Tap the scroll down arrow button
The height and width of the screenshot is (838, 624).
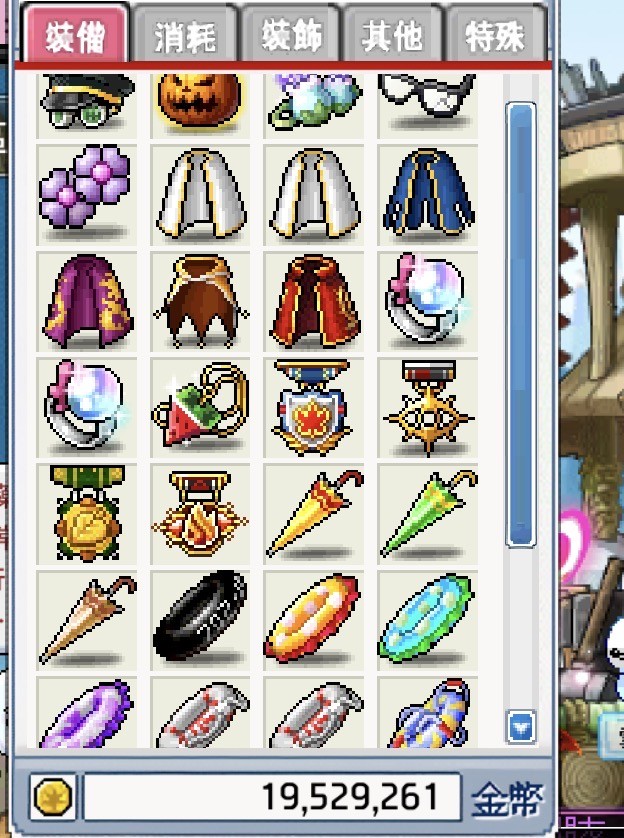521,726
